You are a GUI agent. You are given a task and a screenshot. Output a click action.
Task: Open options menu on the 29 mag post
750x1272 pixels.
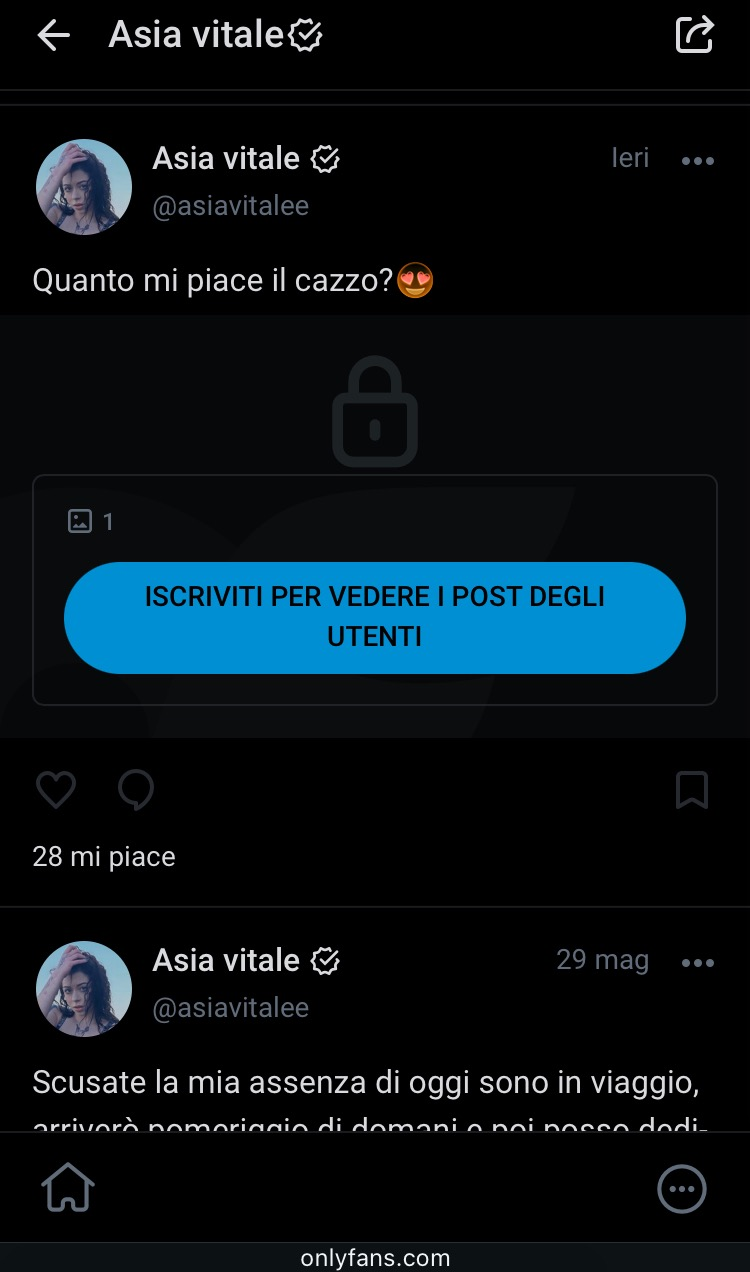[x=697, y=963]
